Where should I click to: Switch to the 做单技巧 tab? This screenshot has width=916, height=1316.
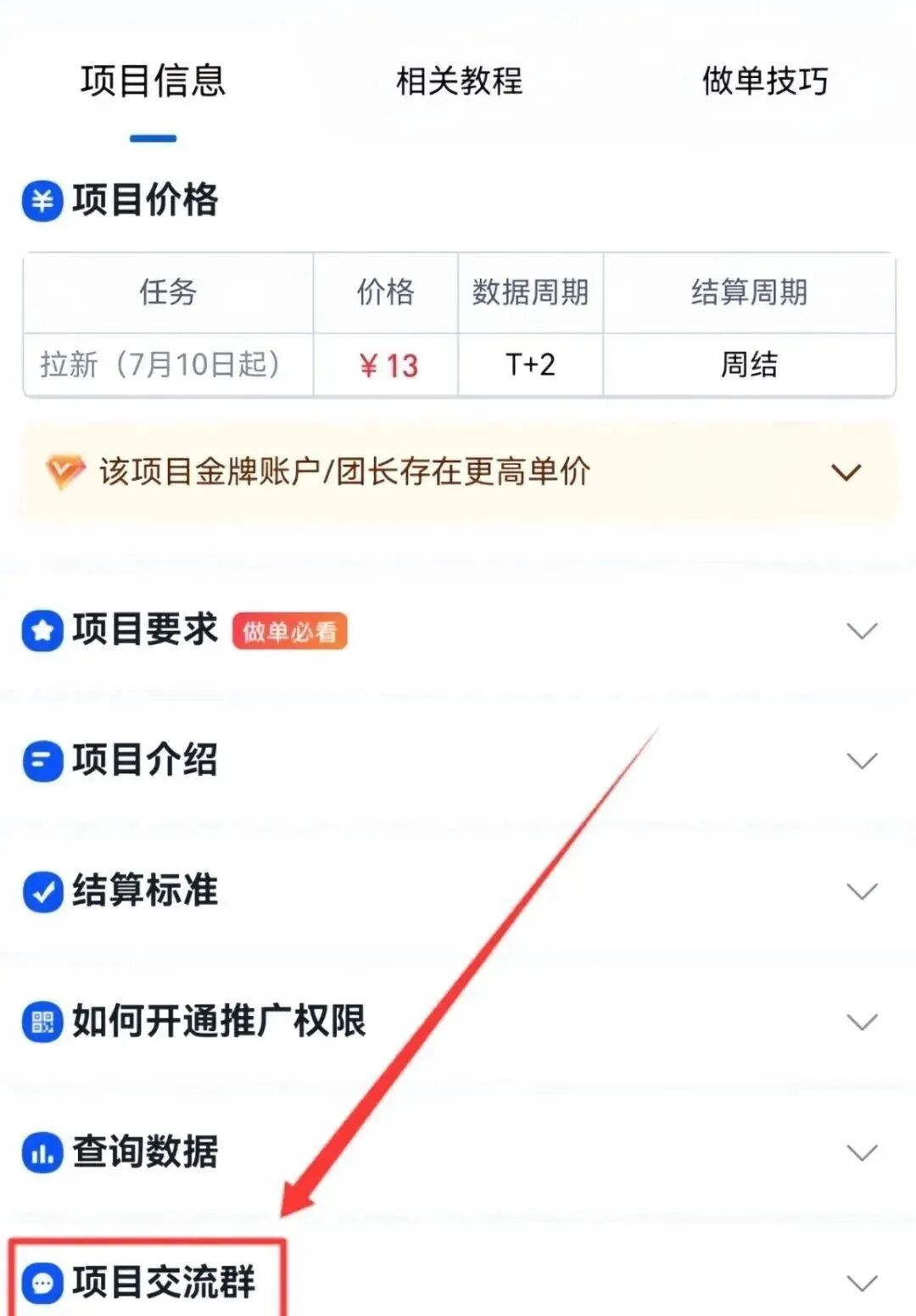tap(764, 81)
